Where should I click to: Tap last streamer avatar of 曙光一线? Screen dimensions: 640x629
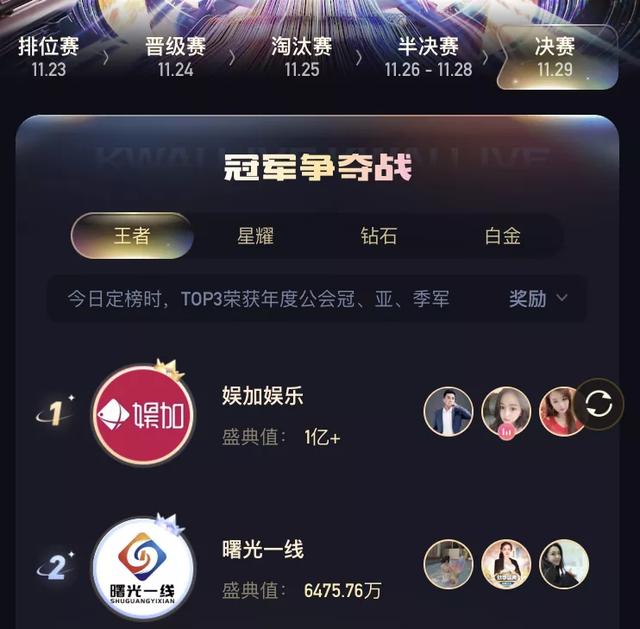pyautogui.click(x=564, y=564)
